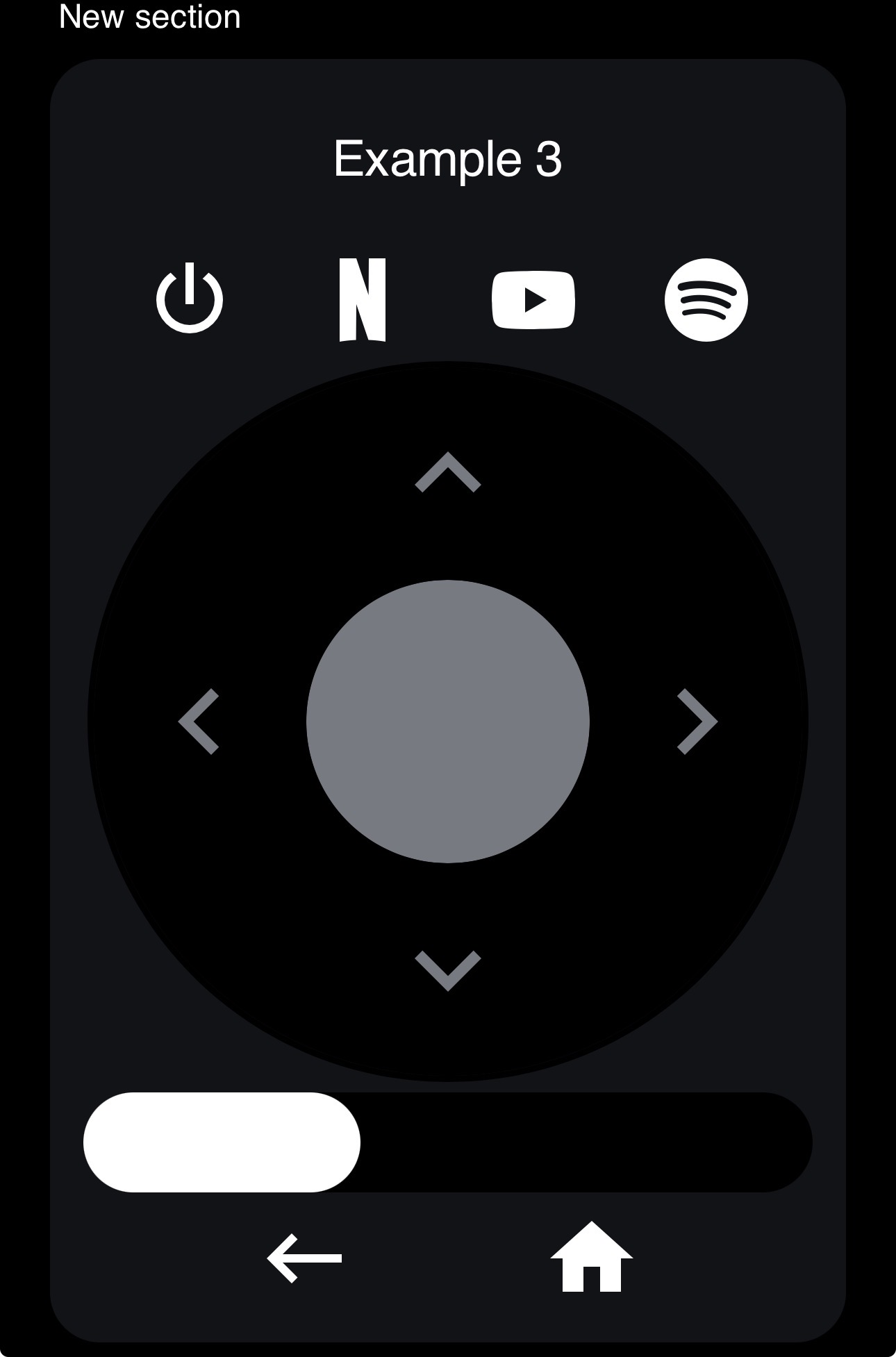Viewport: 896px width, 1357px height.
Task: Navigate up with the up chevron
Action: [447, 472]
